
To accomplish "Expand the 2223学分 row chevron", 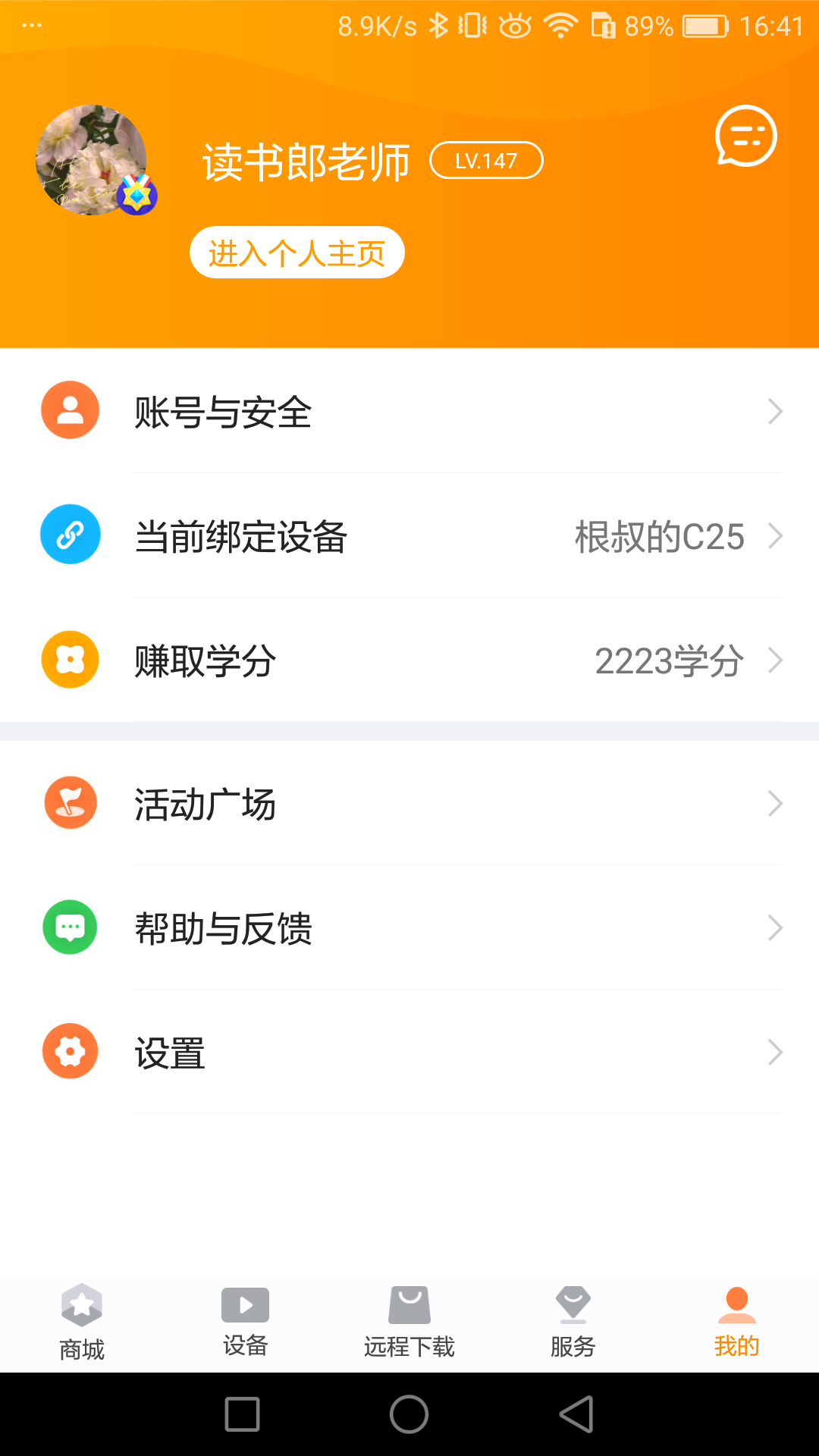I will click(x=776, y=660).
